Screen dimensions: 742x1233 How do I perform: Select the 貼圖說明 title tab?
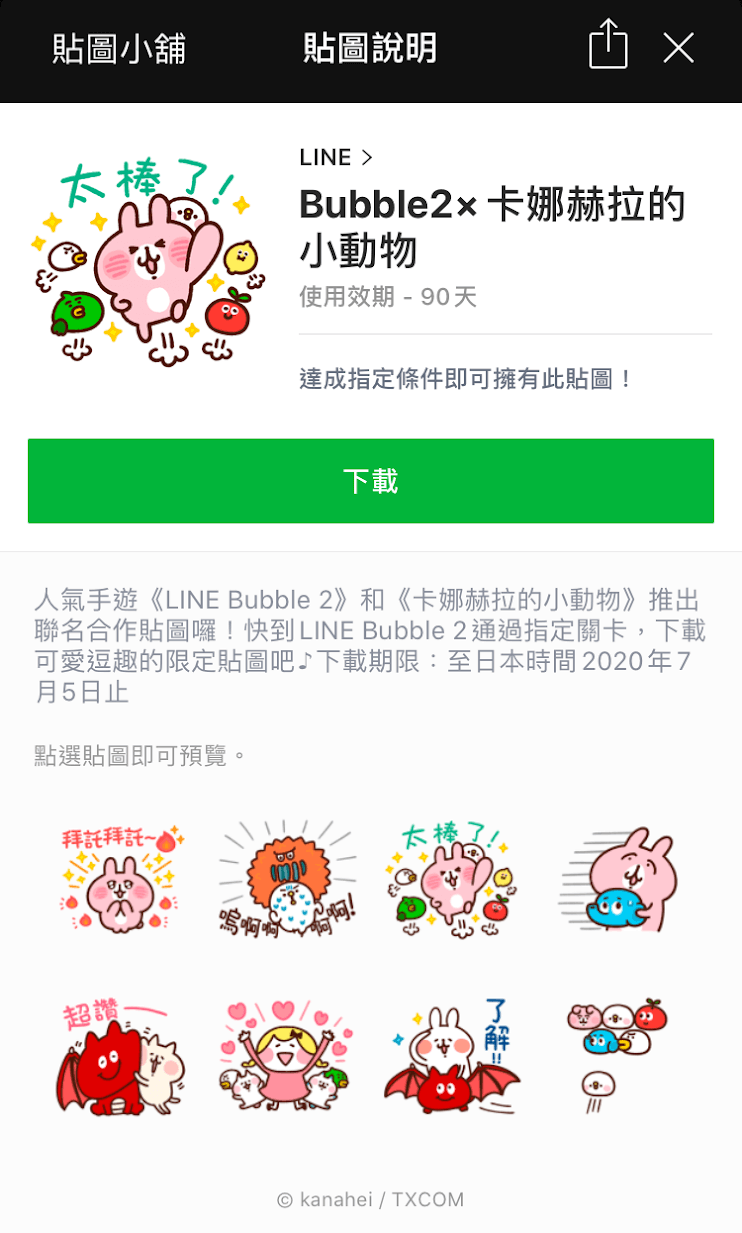point(371,49)
